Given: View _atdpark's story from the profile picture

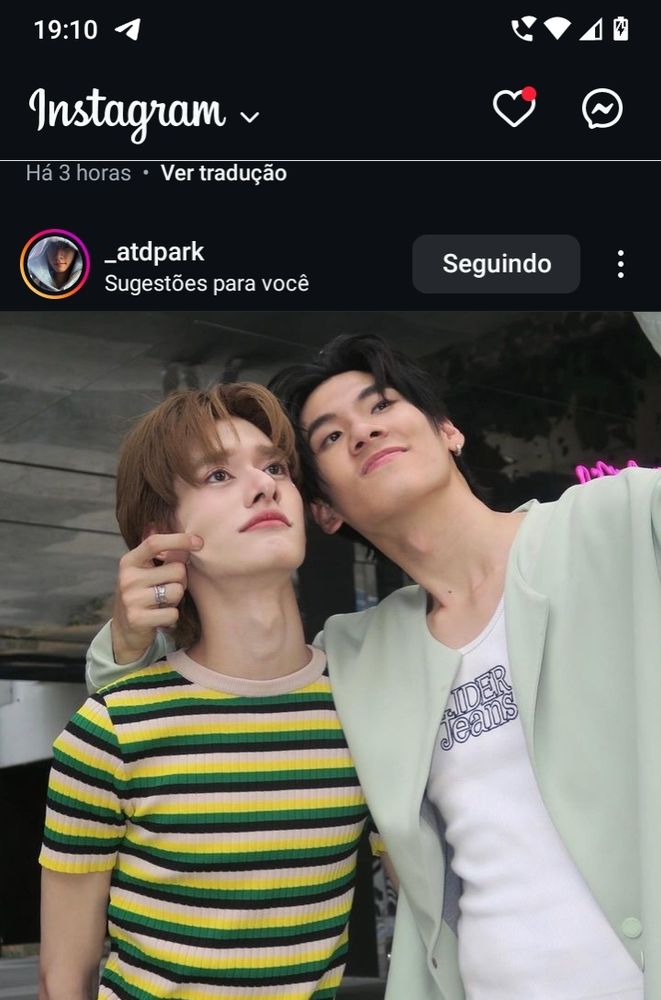Looking at the screenshot, I should coord(55,264).
